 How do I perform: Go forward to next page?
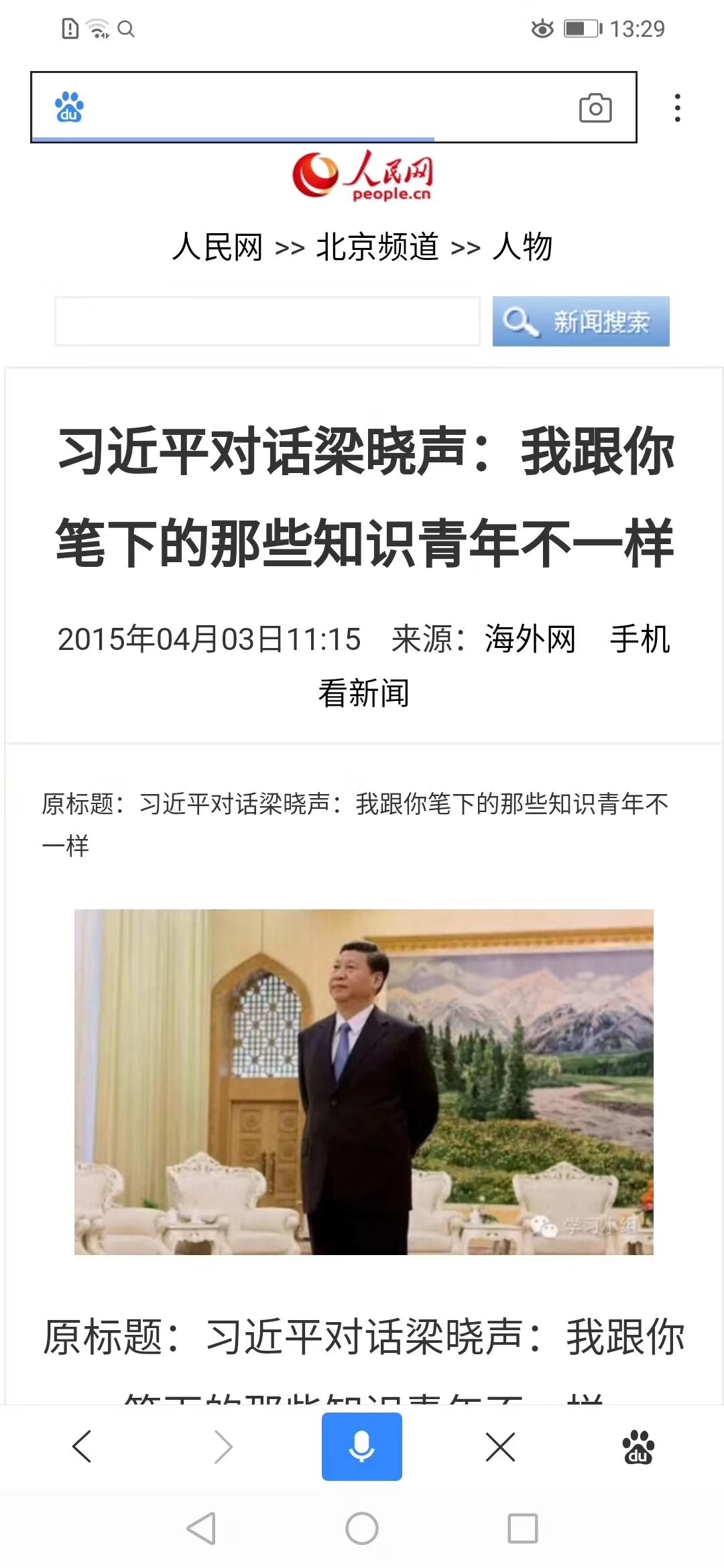coord(223,1446)
